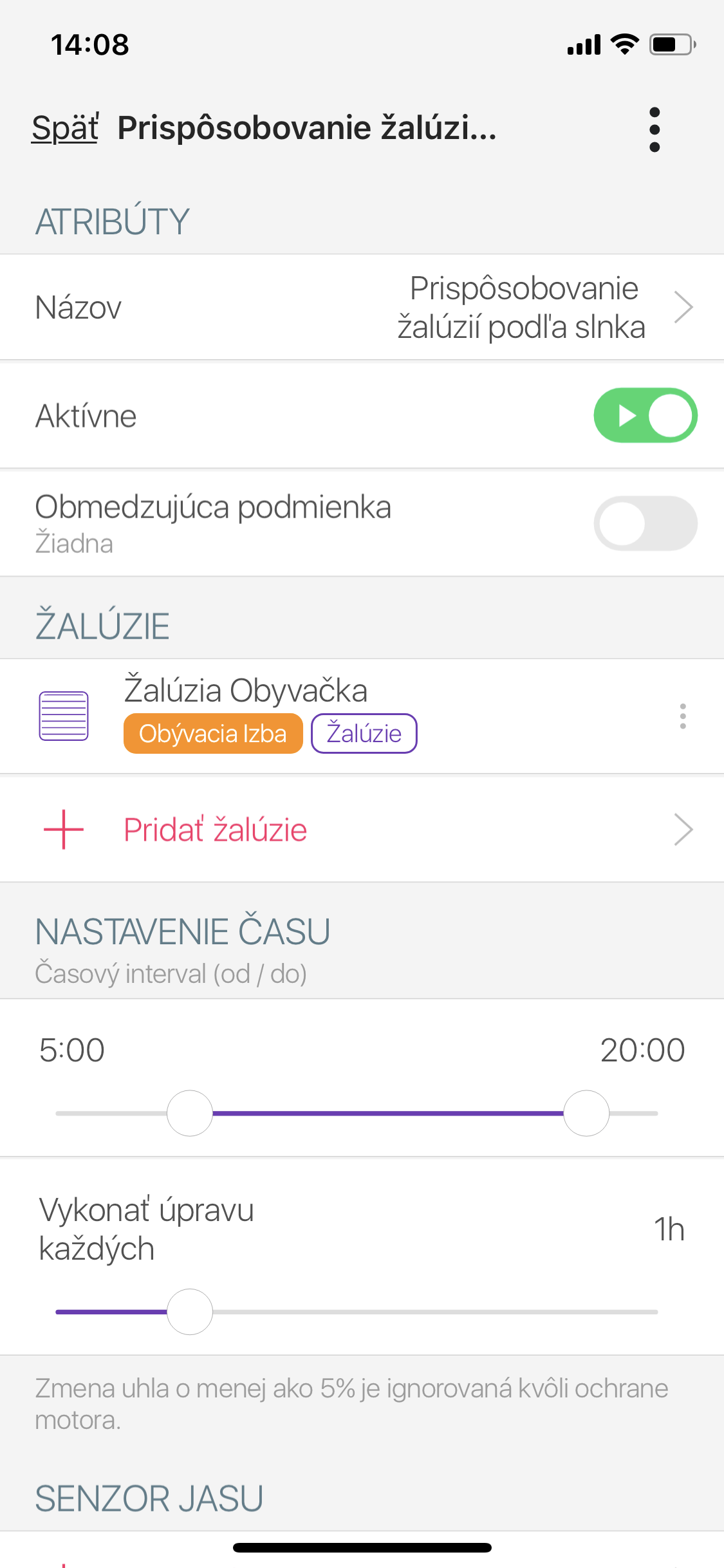724x1568 pixels.
Task: Tap the Žalúzie category chip
Action: click(x=364, y=733)
